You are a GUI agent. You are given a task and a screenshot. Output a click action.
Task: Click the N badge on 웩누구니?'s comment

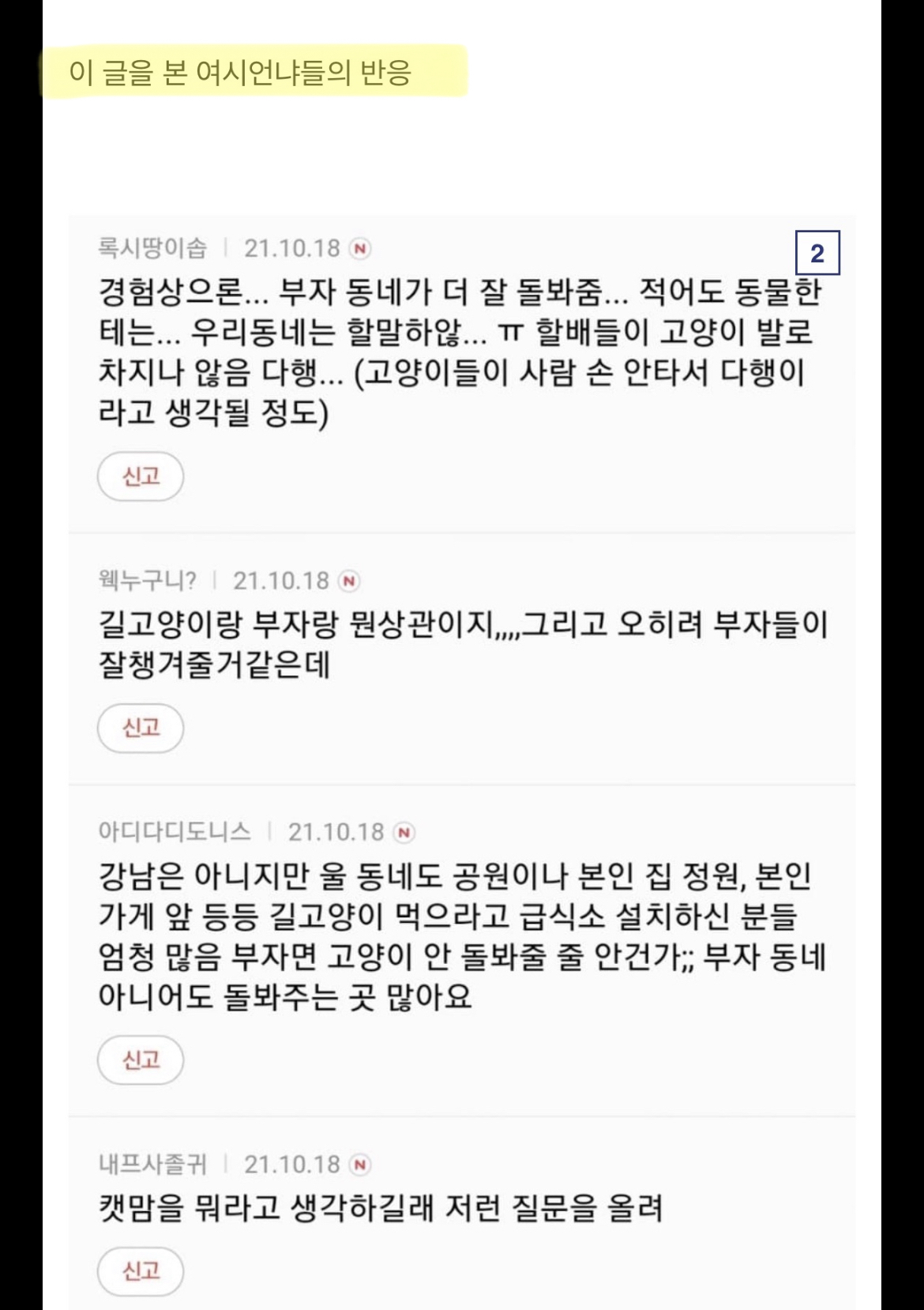point(351,580)
